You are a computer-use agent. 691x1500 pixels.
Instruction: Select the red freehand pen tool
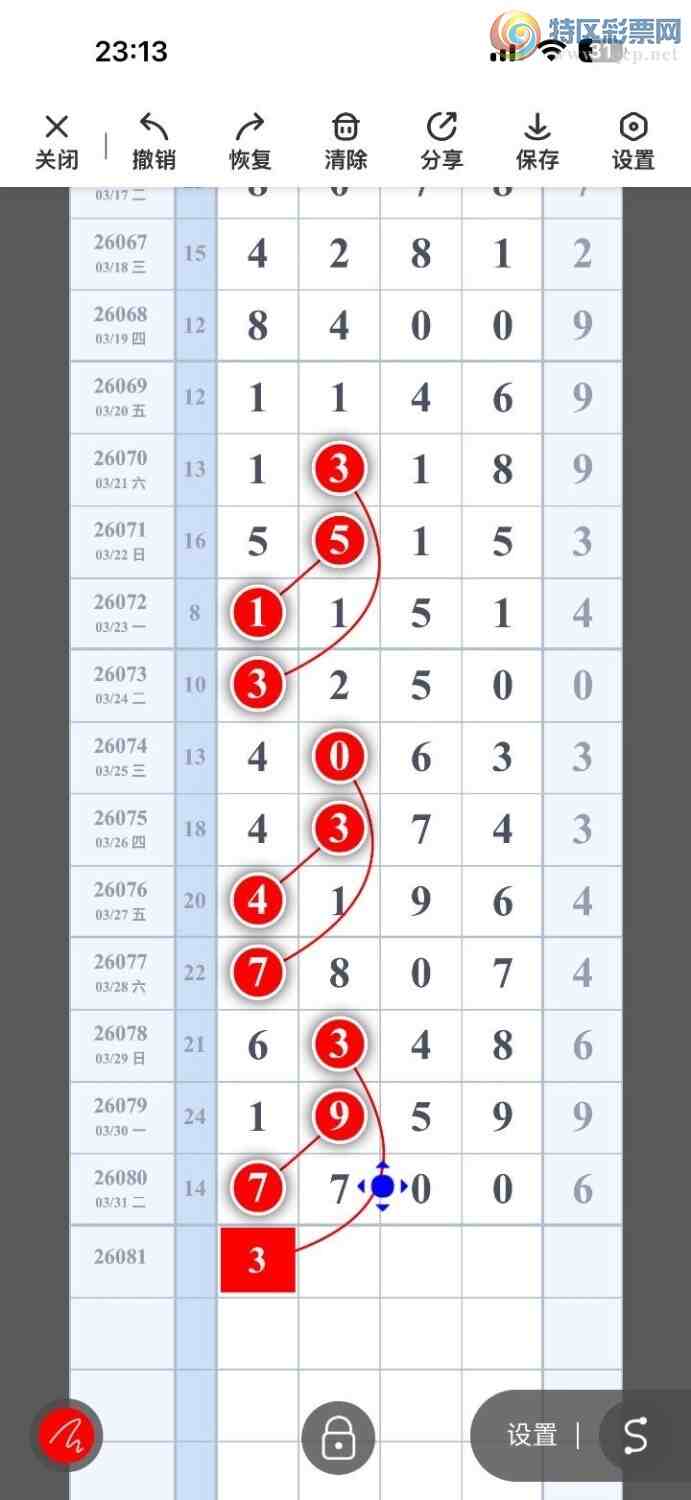coord(67,1435)
